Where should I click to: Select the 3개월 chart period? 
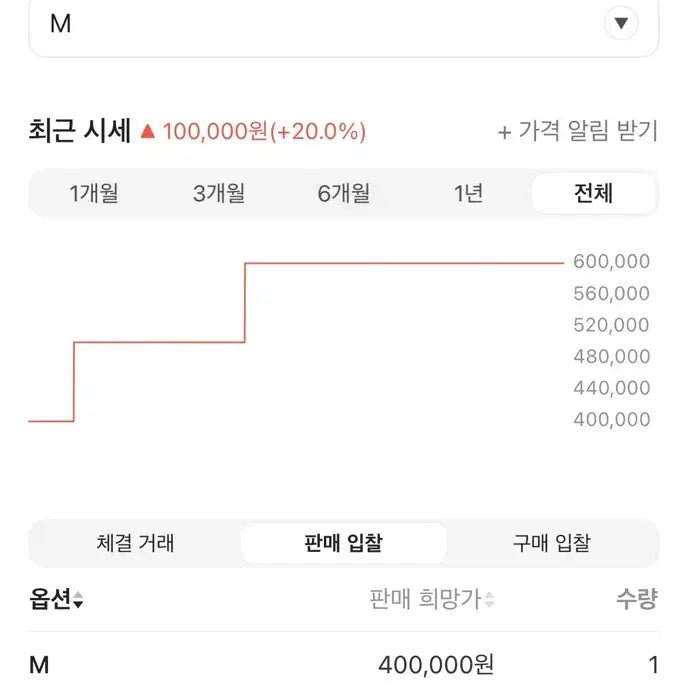click(219, 194)
